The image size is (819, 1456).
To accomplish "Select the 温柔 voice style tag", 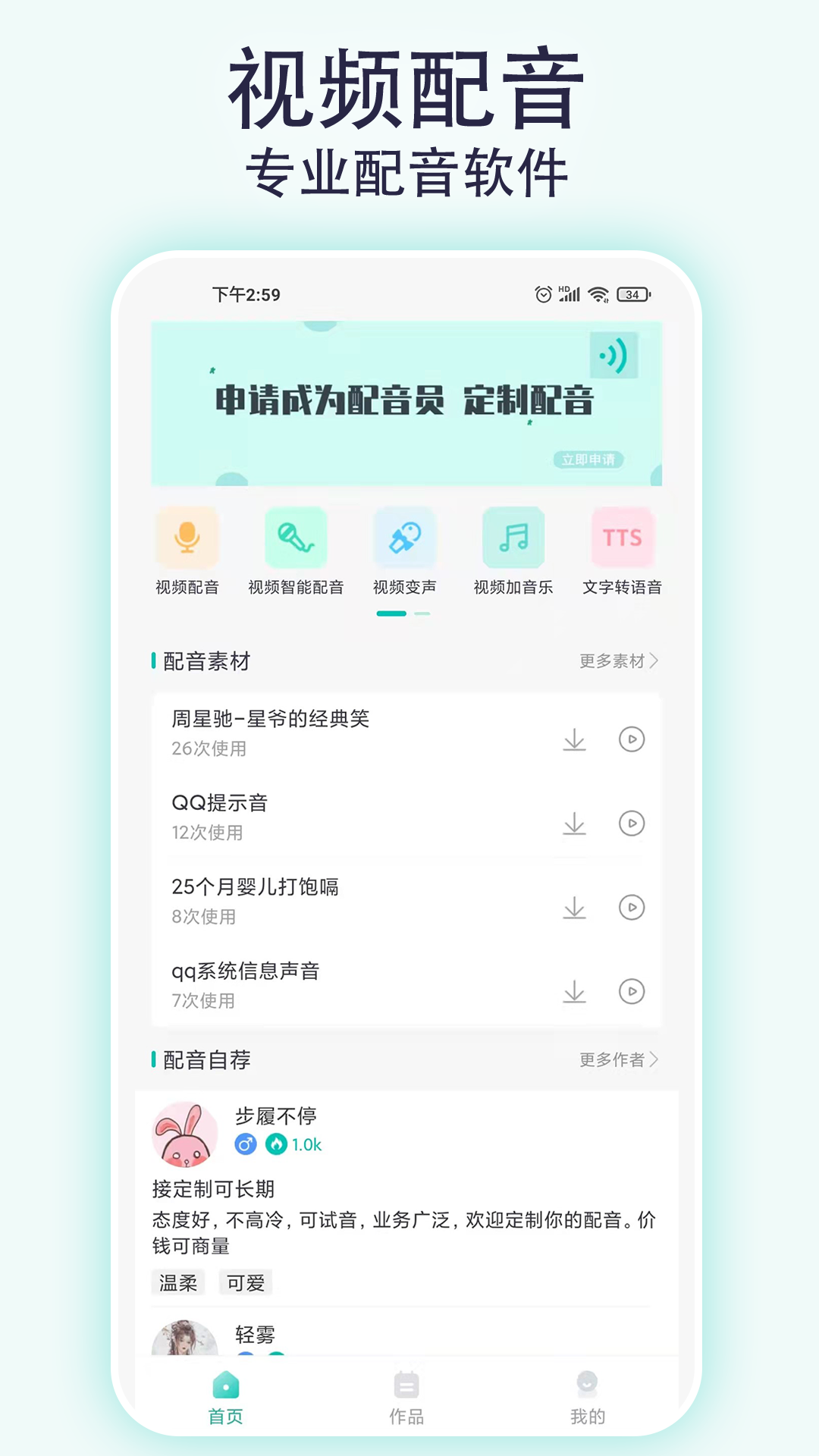I will pos(178,1282).
